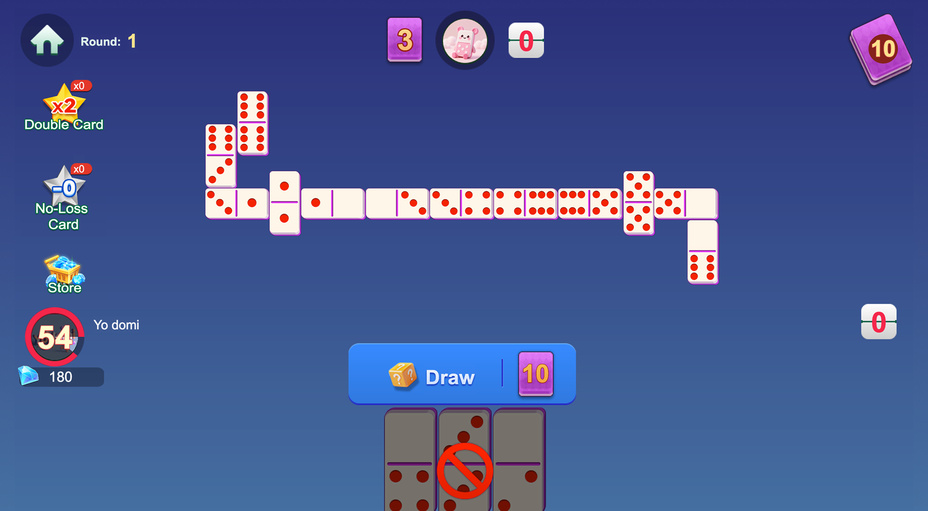928x511 pixels.
Task: Open your player avatar with timer
Action: tap(54, 337)
